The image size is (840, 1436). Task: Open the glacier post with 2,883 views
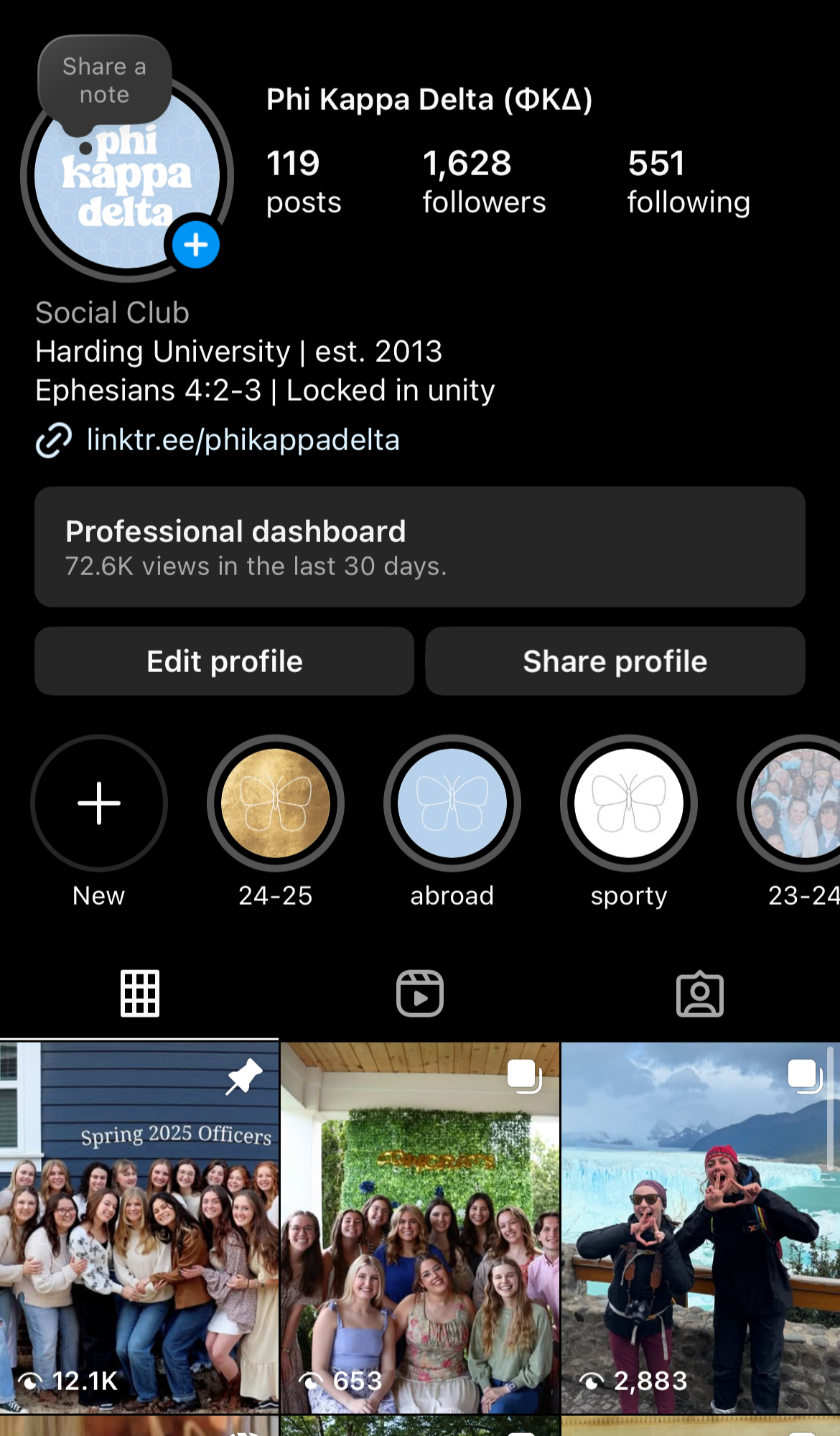pyautogui.click(x=701, y=1228)
